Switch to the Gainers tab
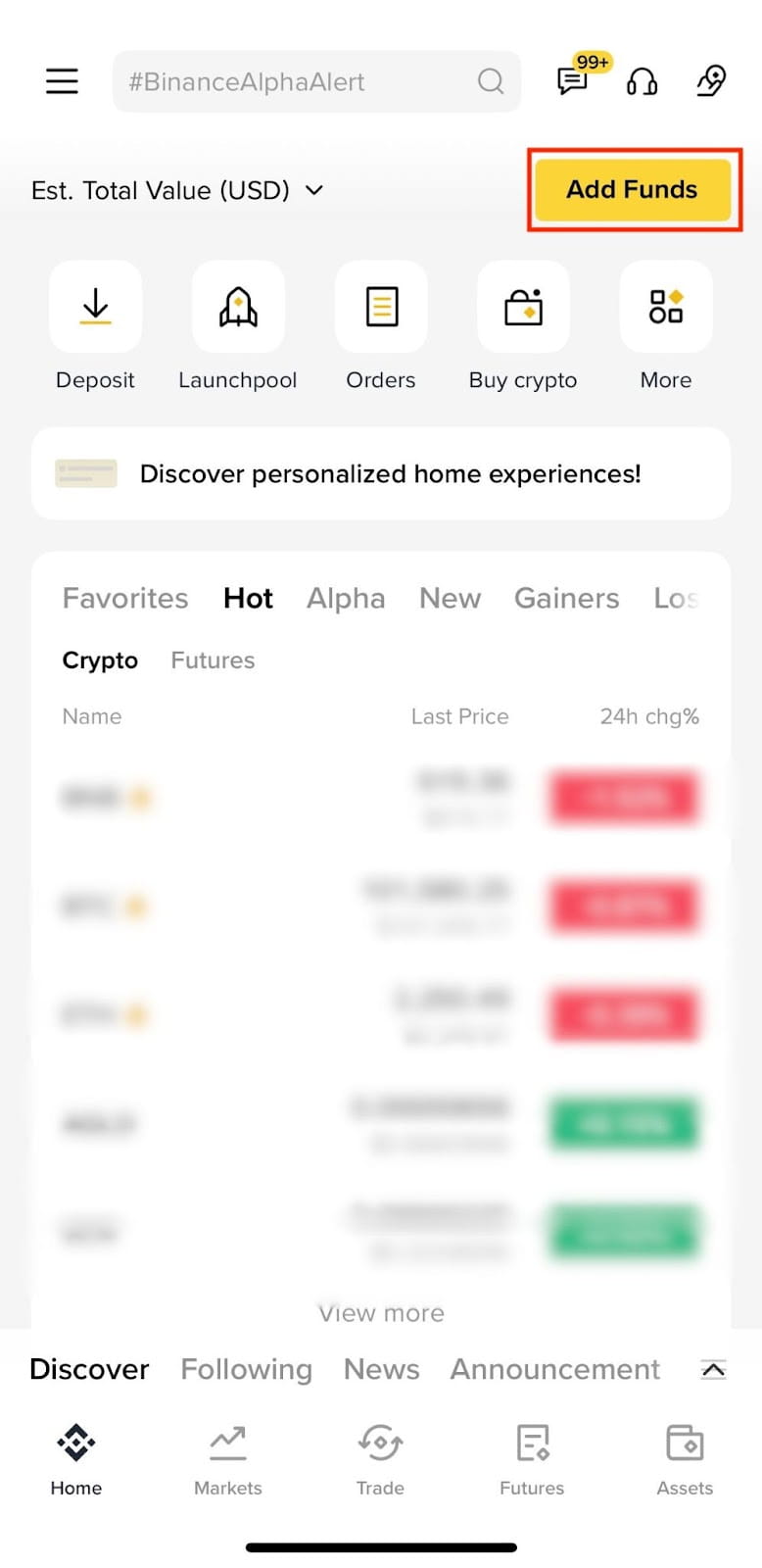This screenshot has height=1568, width=762. pos(566,598)
